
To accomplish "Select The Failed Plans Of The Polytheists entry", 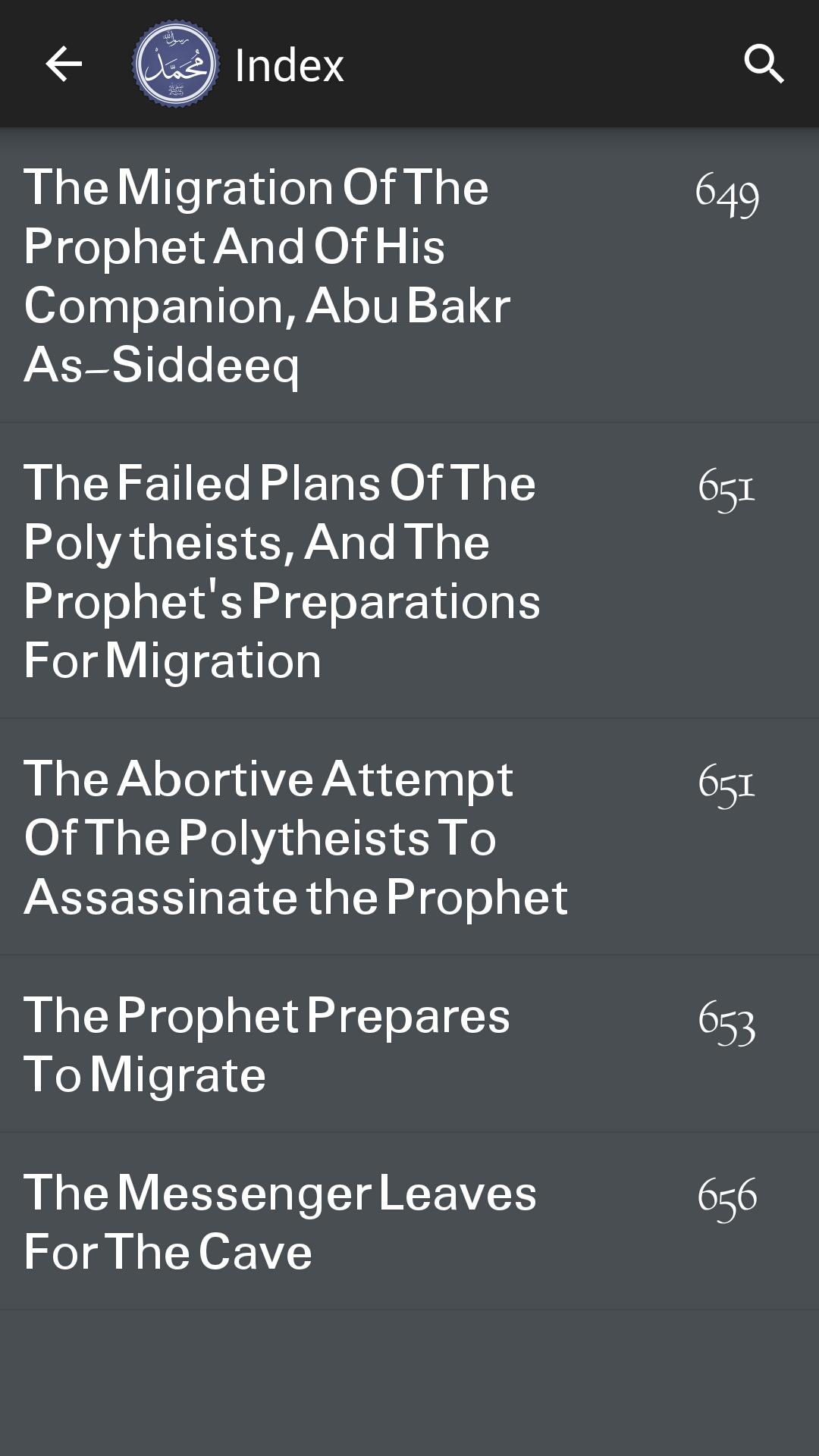I will [x=303, y=569].
